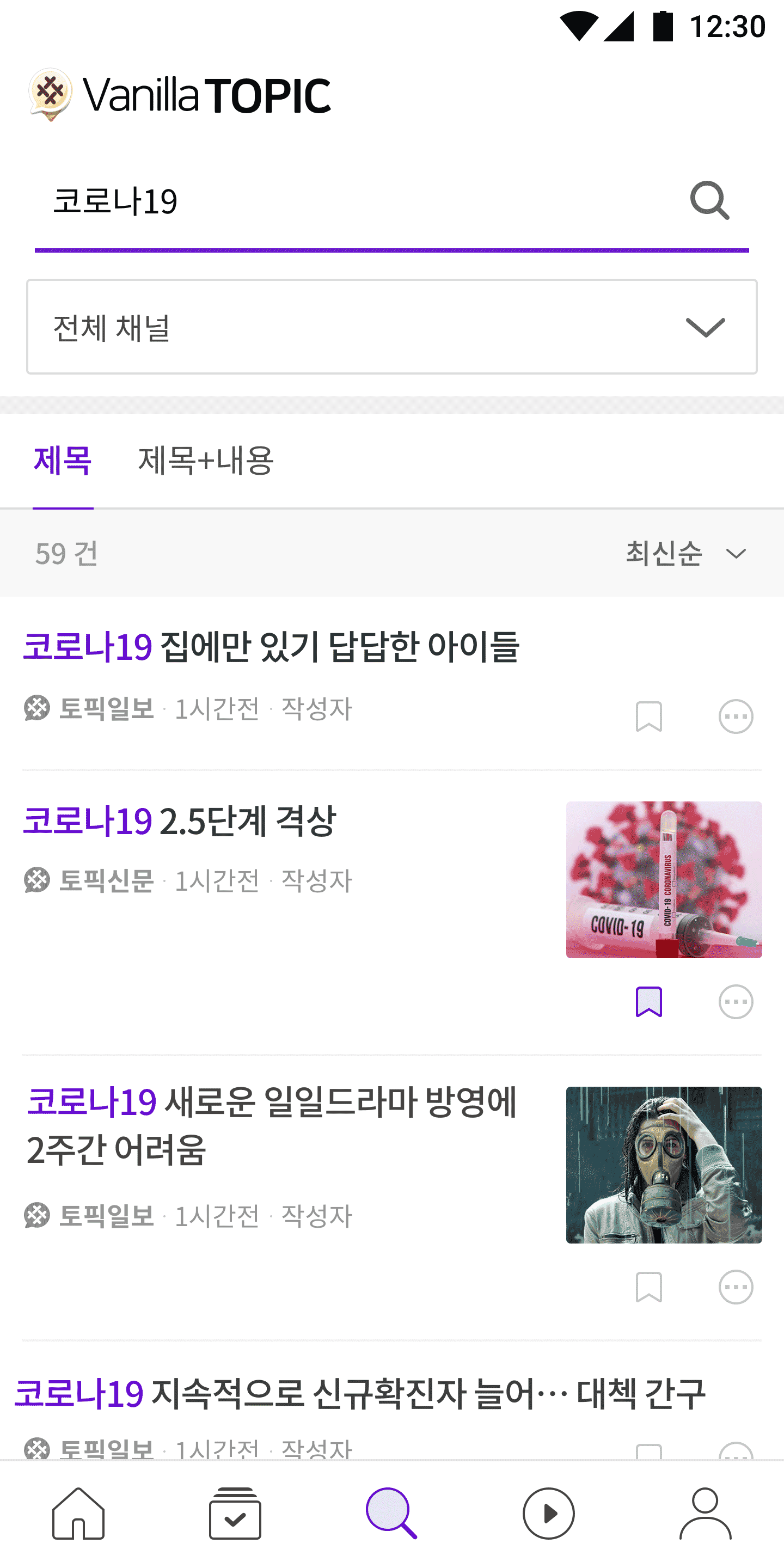The height and width of the screenshot is (1568, 784).
Task: Open article 코로나19 2.5단계 격상
Action: 180,820
